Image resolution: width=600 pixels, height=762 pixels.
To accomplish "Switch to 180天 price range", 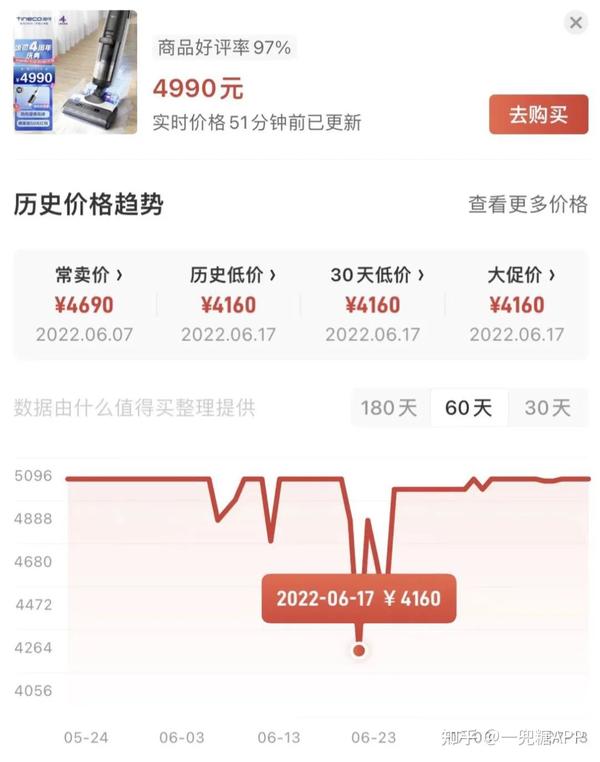I will click(x=390, y=407).
